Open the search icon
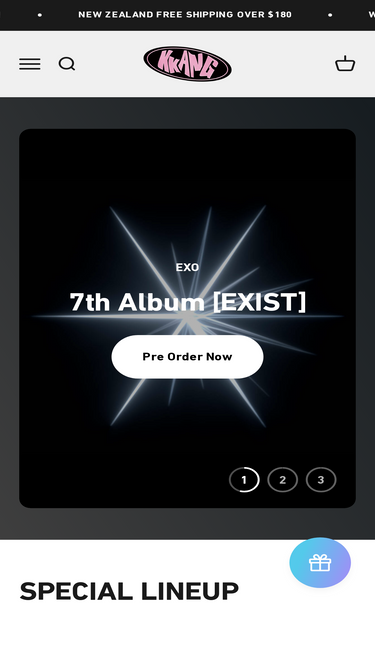The height and width of the screenshot is (667, 375). pyautogui.click(x=67, y=64)
